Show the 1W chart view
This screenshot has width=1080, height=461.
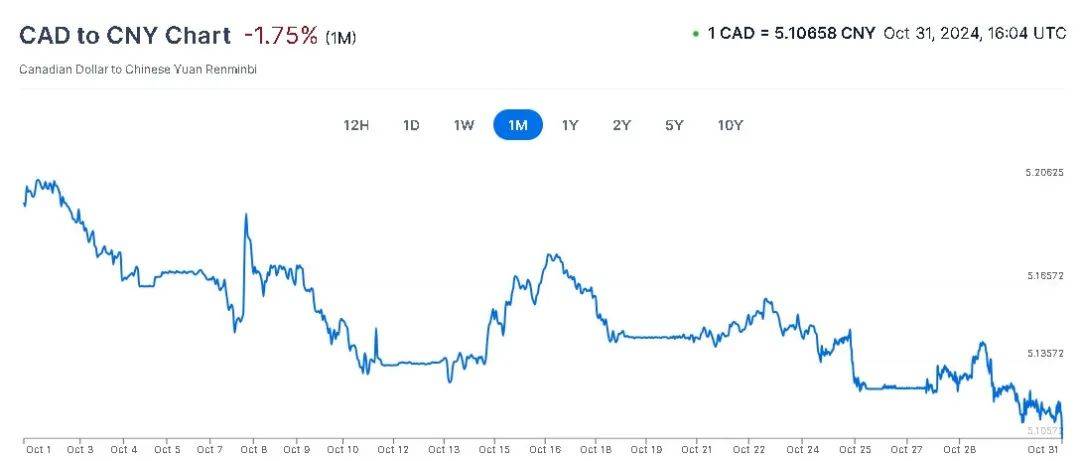pos(463,125)
